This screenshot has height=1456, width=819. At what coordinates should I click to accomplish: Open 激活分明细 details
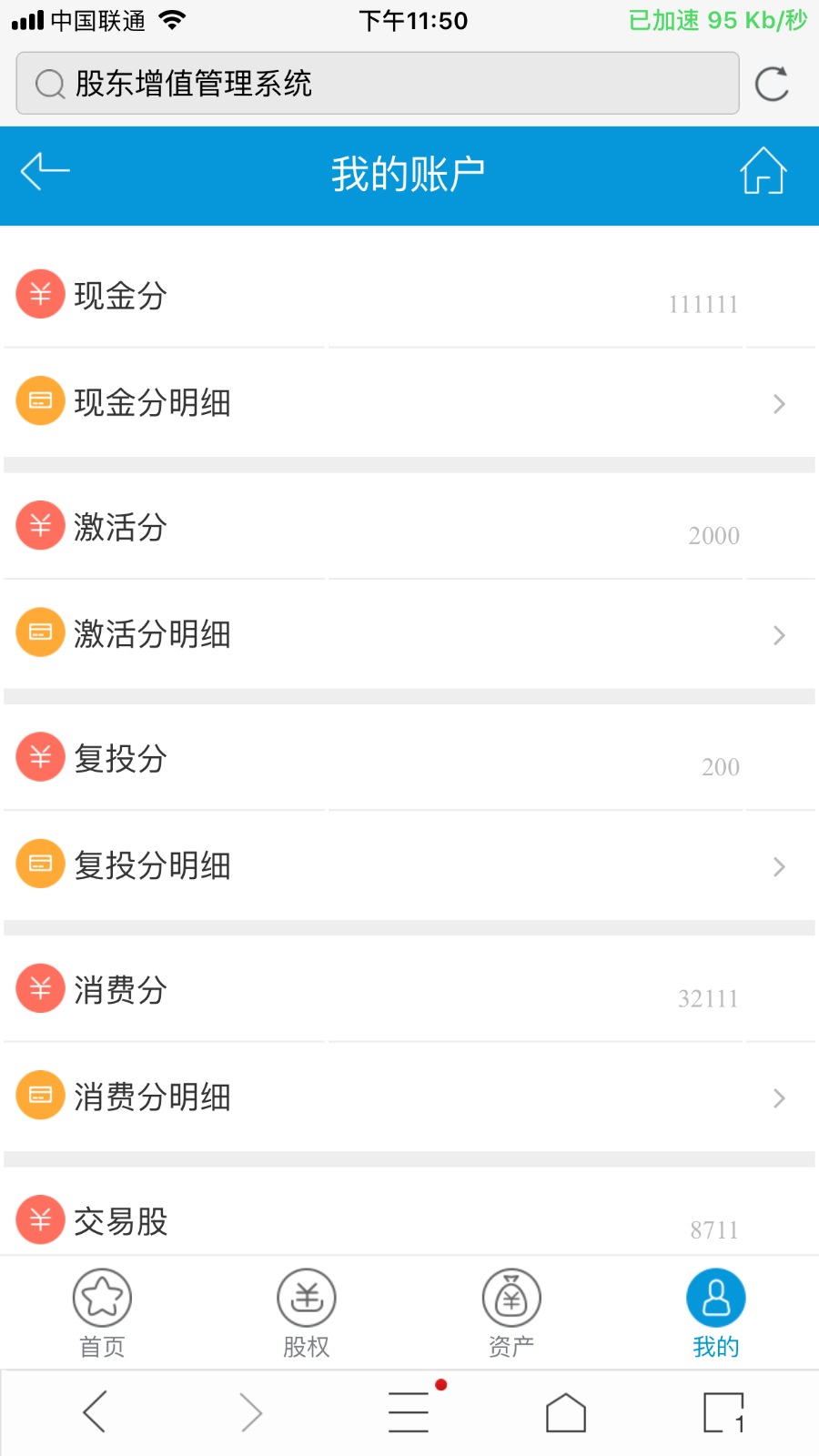point(409,633)
